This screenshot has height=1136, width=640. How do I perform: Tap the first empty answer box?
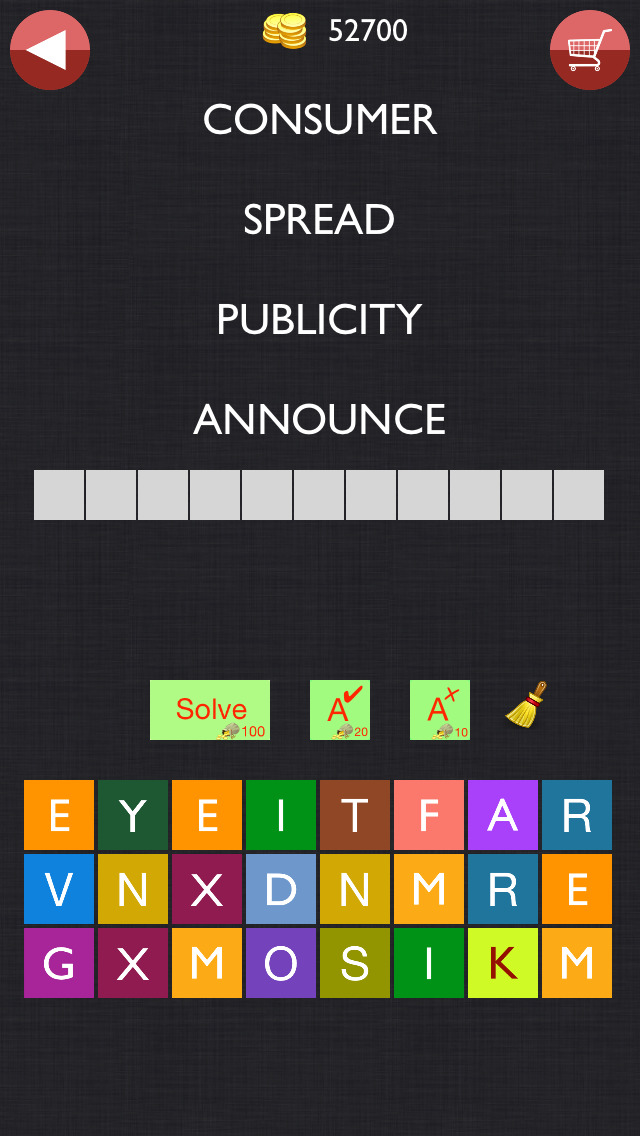tap(59, 495)
